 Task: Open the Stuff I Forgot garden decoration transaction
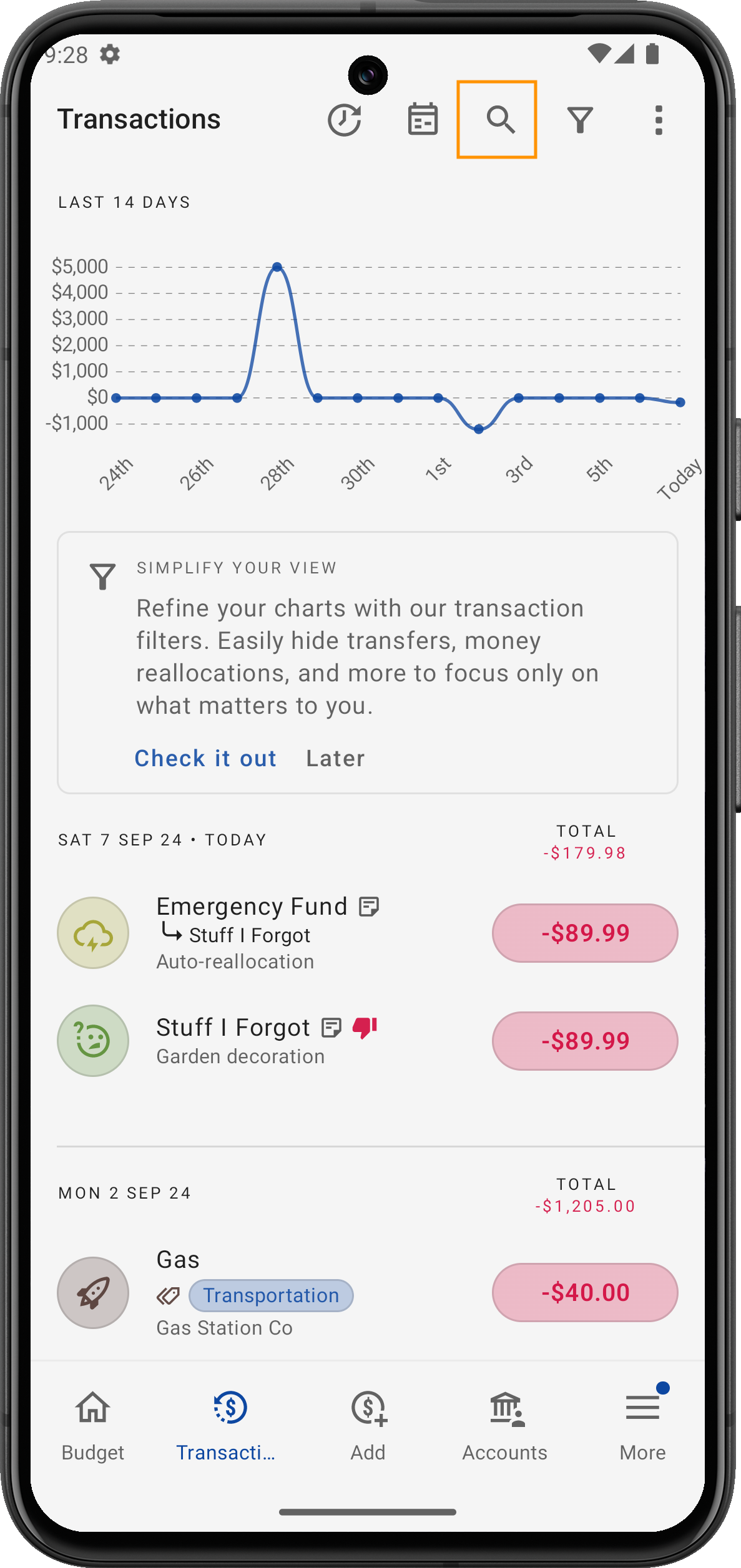(268, 1040)
